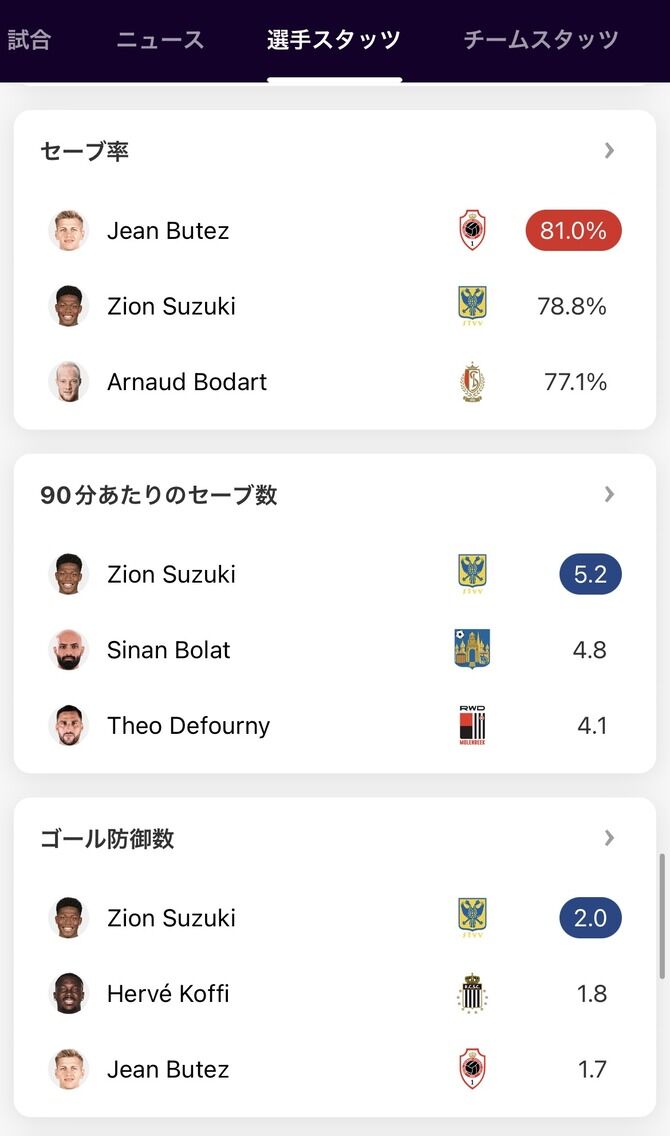Open Zion Suzuki's 78.8% save rate row
This screenshot has width=670, height=1136.
coord(335,306)
